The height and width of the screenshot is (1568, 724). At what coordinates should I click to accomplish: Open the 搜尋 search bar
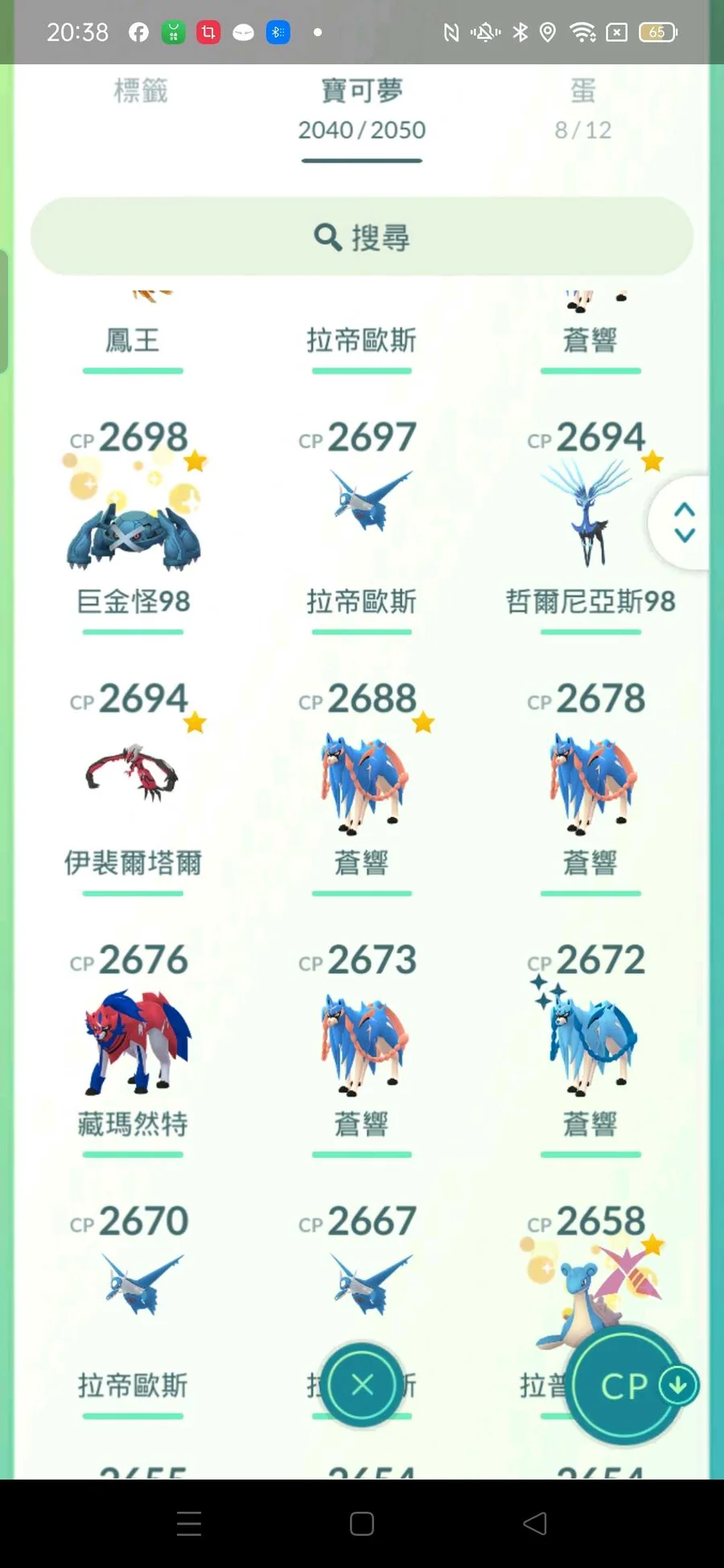coord(362,236)
